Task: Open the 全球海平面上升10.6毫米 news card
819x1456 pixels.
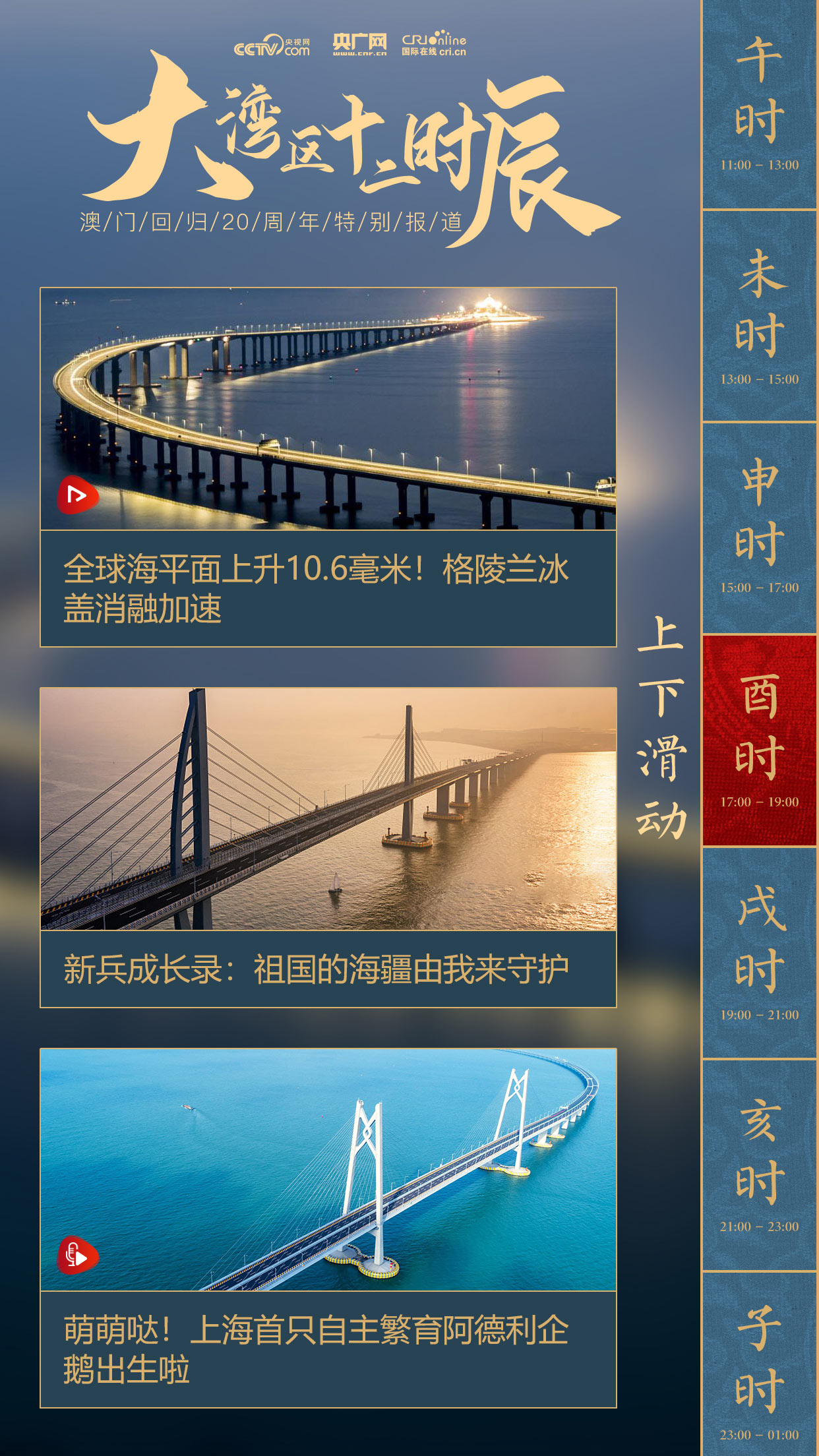Action: pos(328,467)
